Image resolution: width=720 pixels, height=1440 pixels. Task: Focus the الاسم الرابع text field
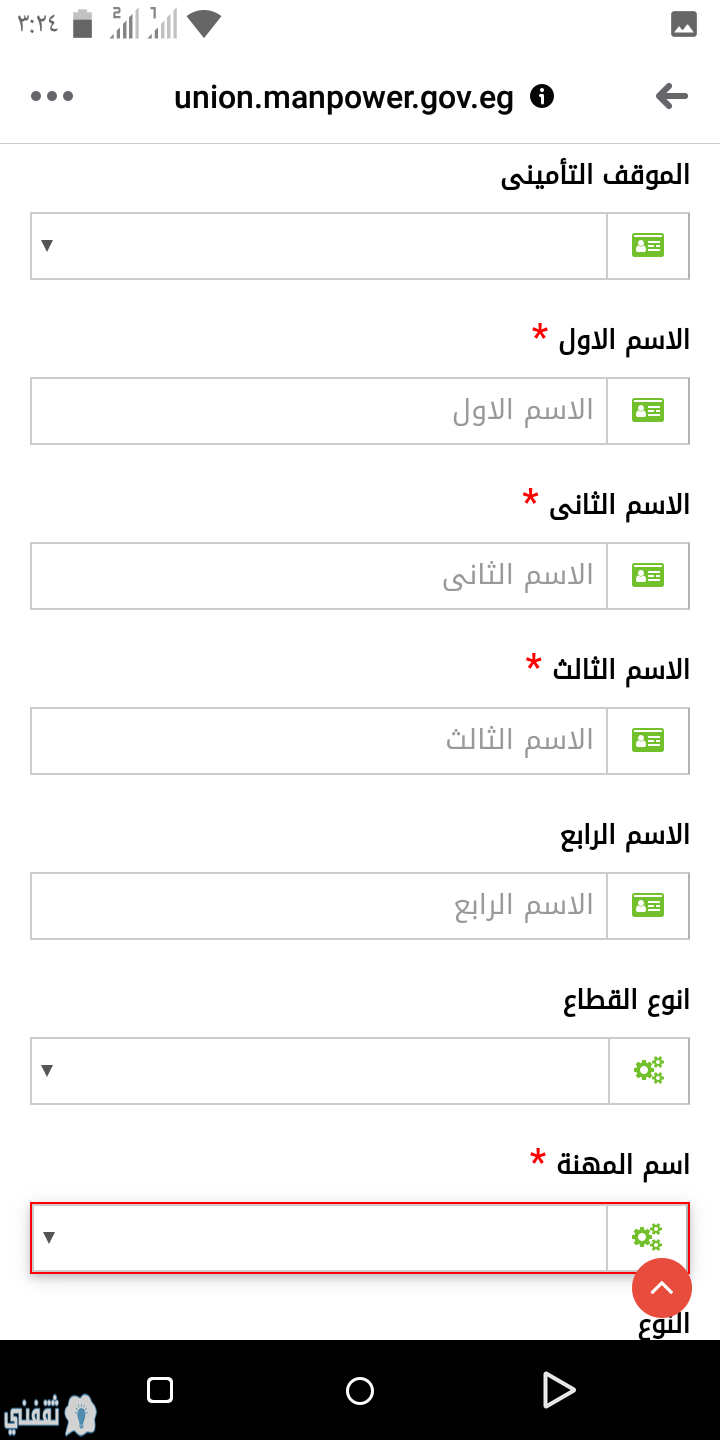tap(319, 906)
